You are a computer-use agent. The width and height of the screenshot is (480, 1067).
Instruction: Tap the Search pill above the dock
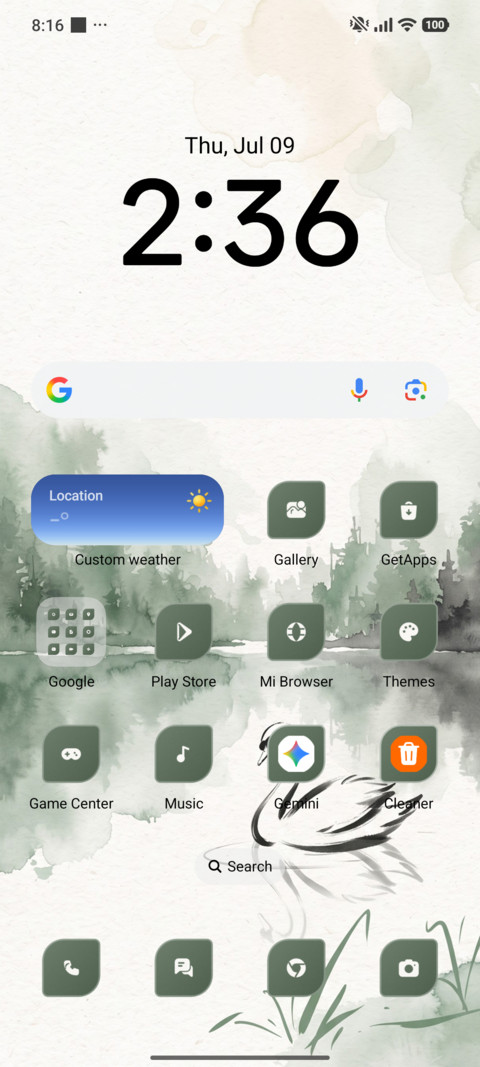[x=240, y=866]
